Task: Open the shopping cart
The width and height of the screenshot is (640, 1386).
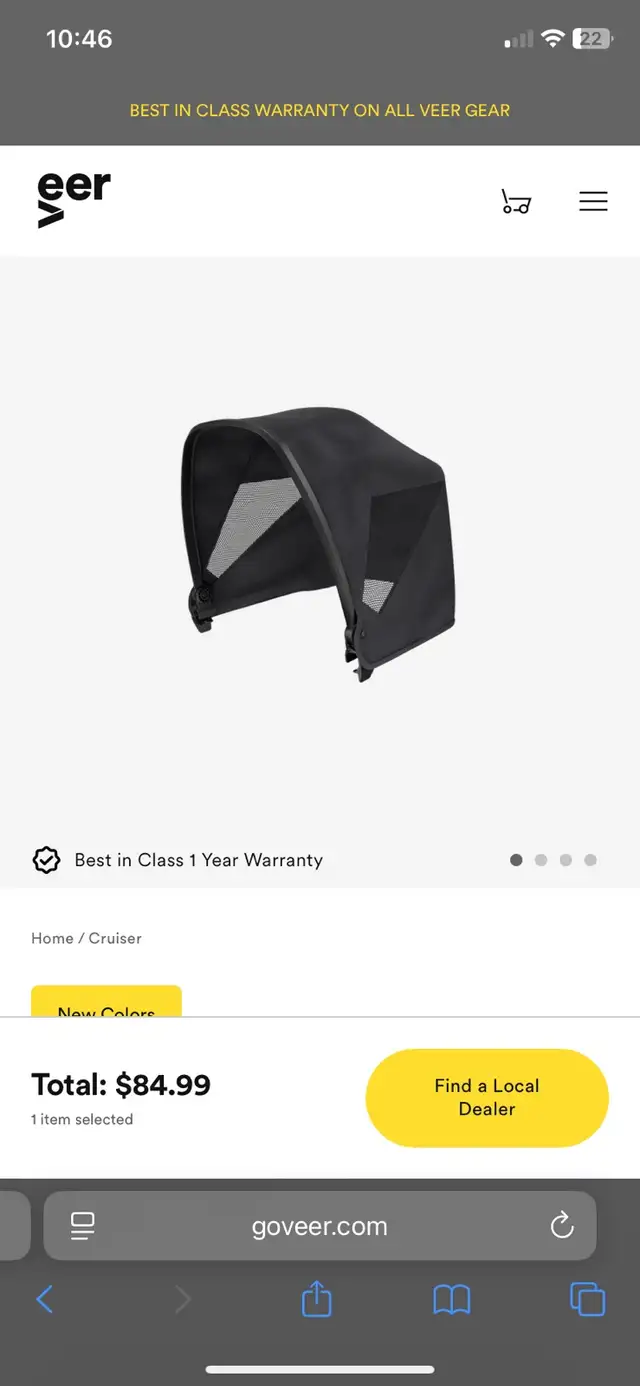Action: [x=516, y=201]
